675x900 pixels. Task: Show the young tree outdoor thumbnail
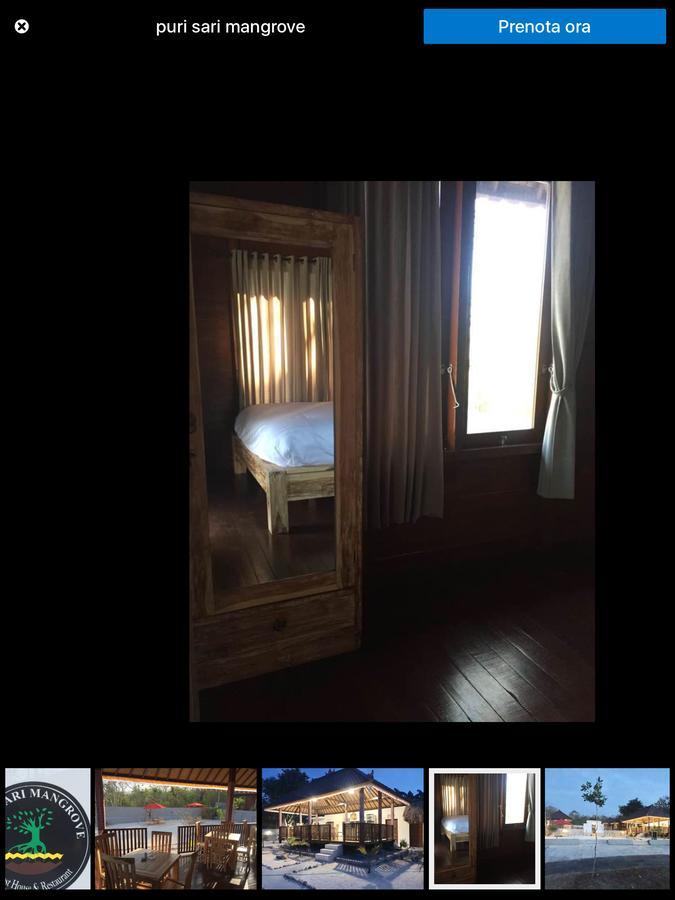coord(607,828)
